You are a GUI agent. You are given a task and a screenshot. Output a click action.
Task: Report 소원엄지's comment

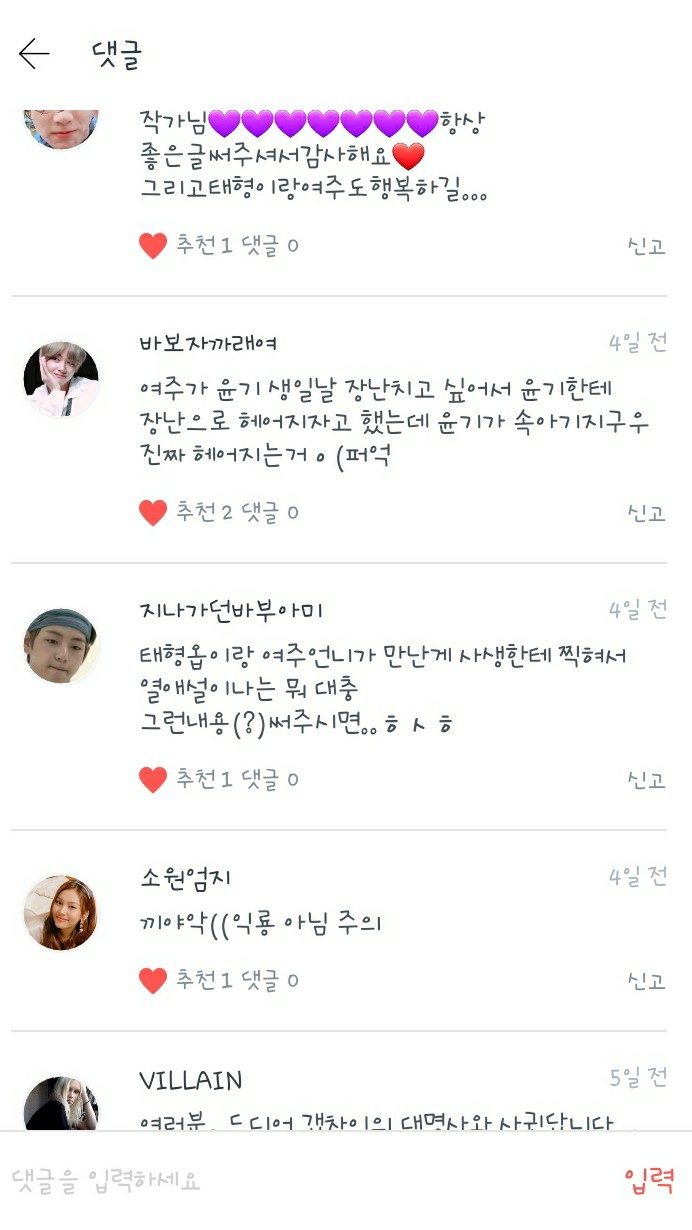[x=646, y=981]
